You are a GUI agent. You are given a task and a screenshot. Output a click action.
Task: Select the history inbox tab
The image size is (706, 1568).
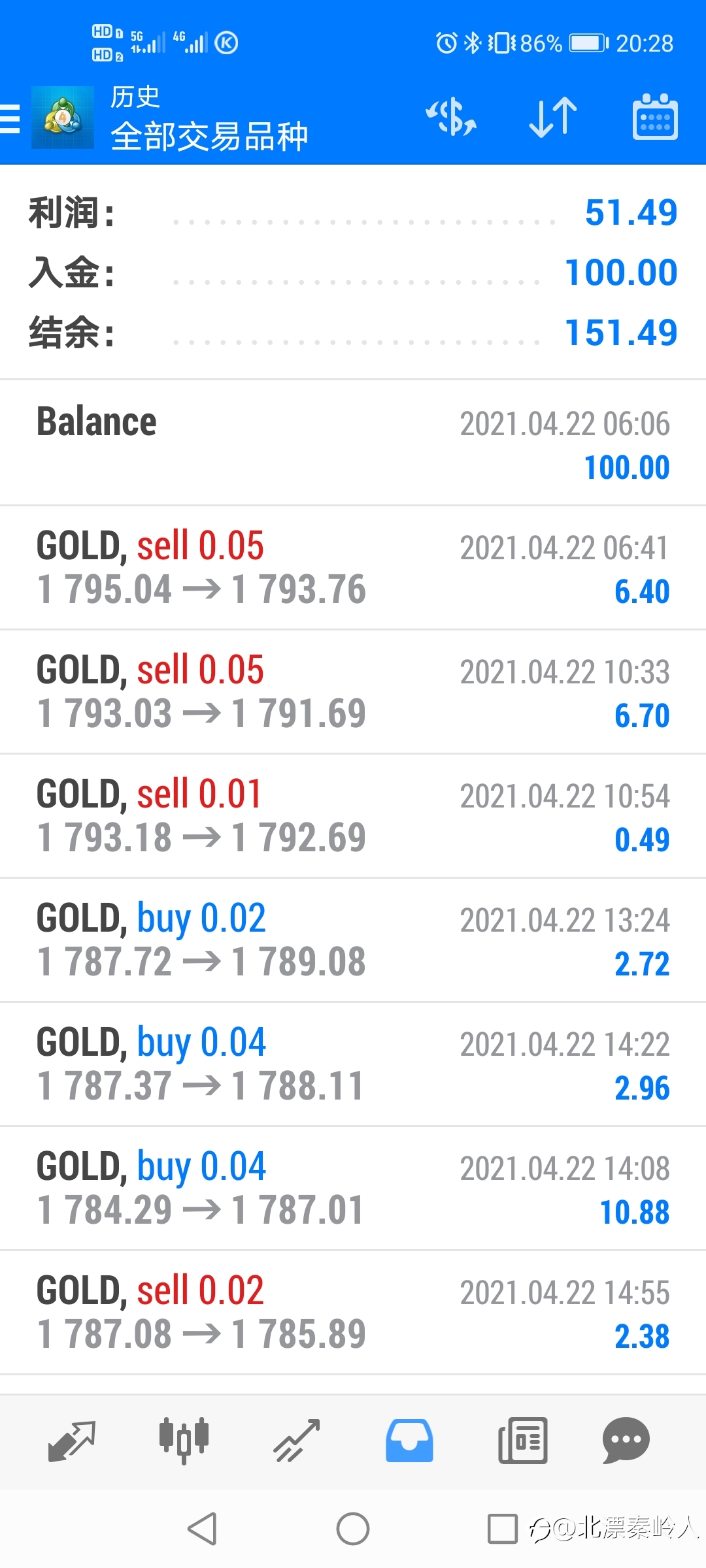tap(409, 1441)
